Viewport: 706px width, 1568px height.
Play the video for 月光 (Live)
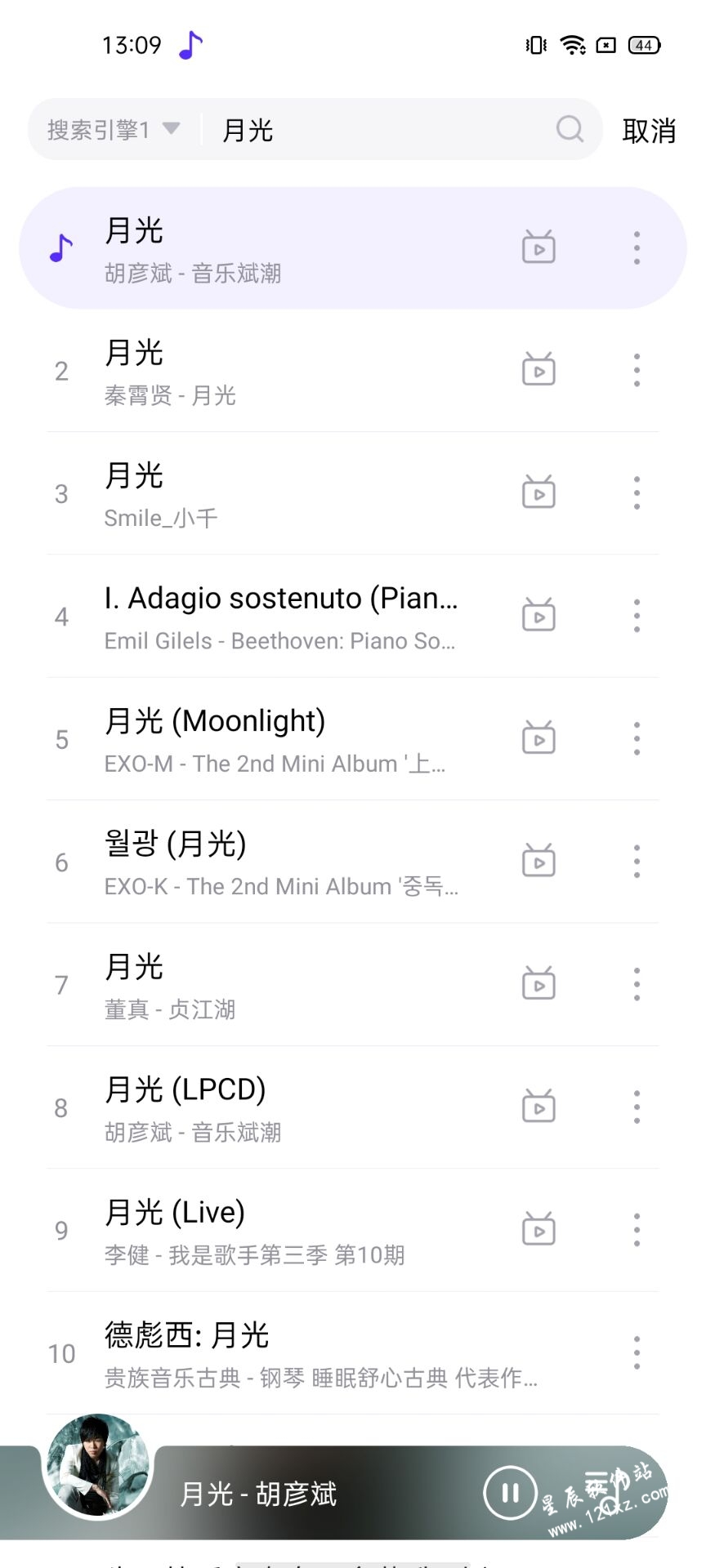coord(538,1230)
